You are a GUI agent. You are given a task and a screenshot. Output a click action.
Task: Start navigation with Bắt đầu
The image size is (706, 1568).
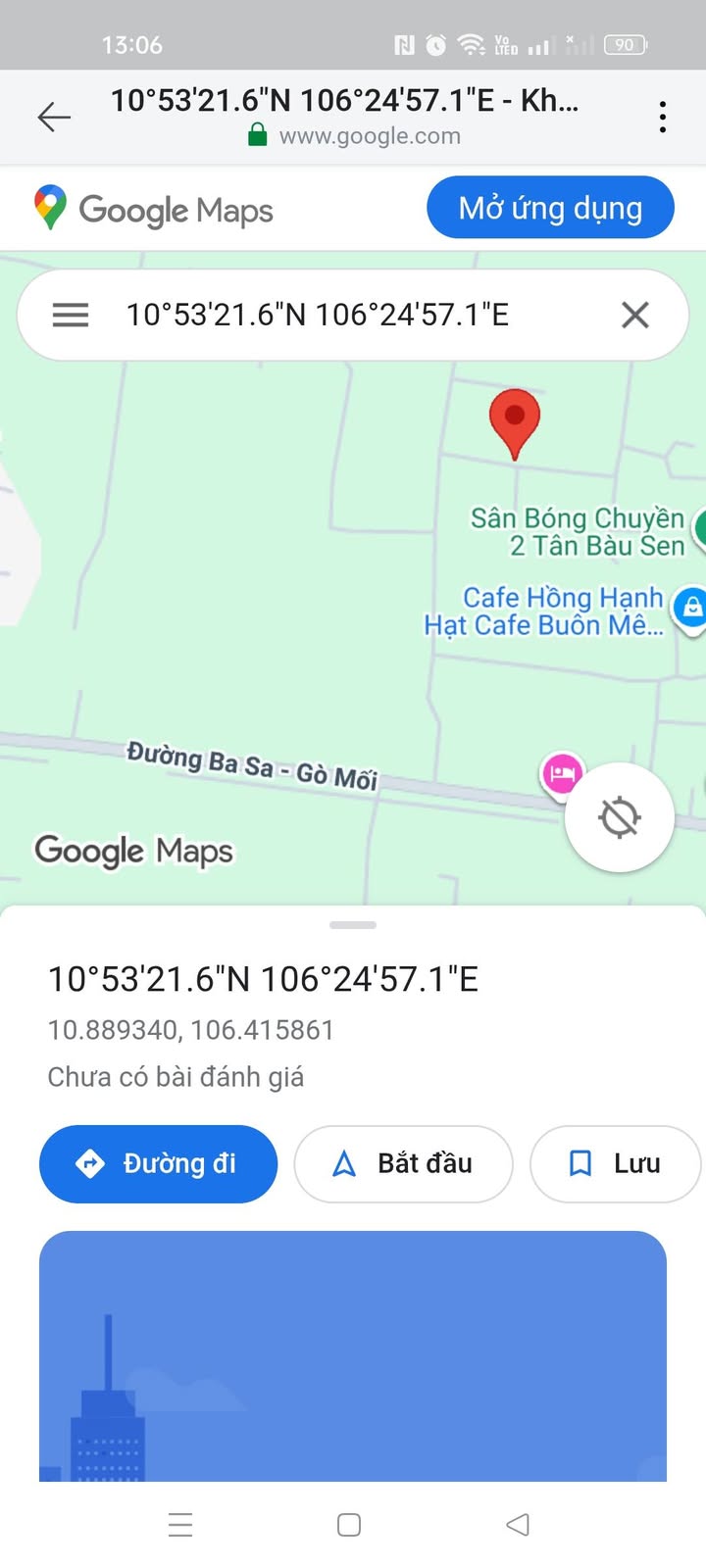(x=403, y=1164)
